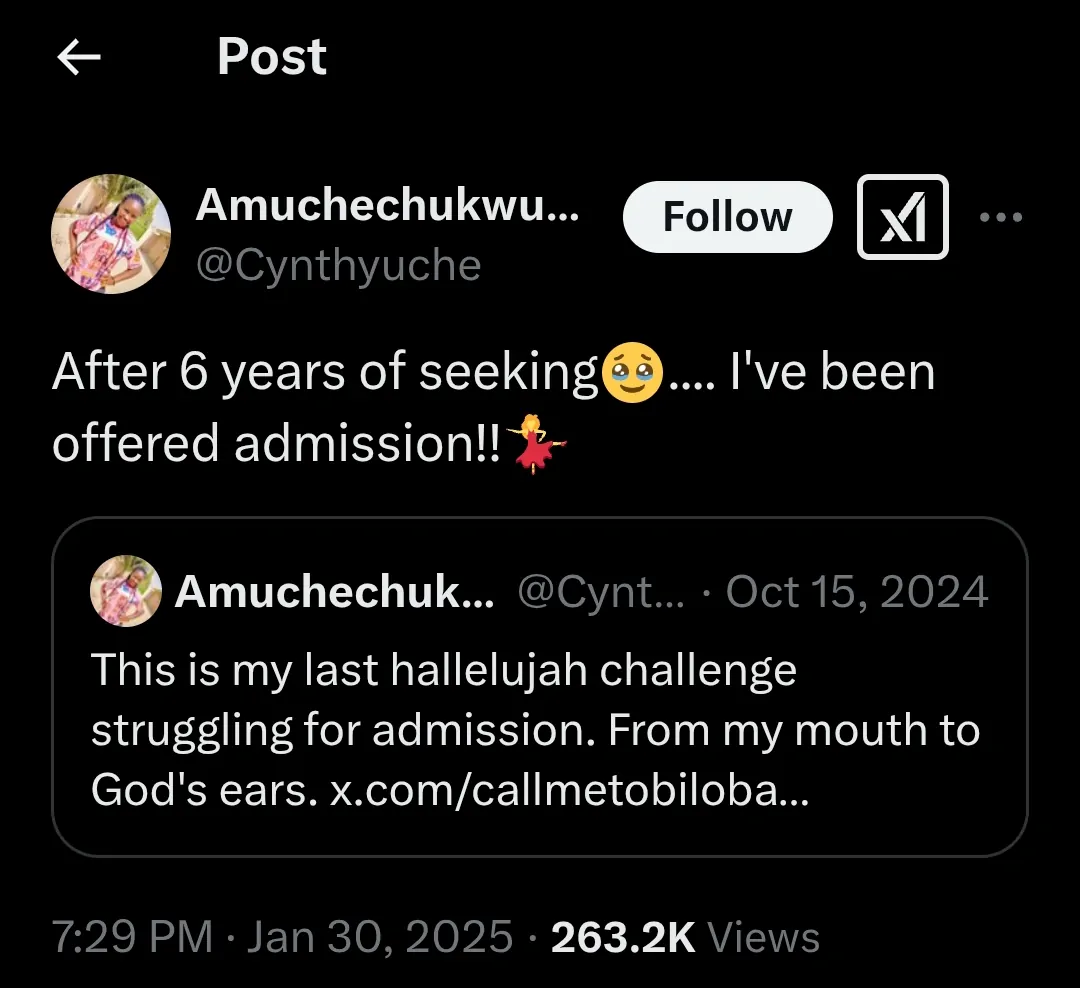Image resolution: width=1080 pixels, height=988 pixels.
Task: Open the 263.2K Views details
Action: [685, 937]
